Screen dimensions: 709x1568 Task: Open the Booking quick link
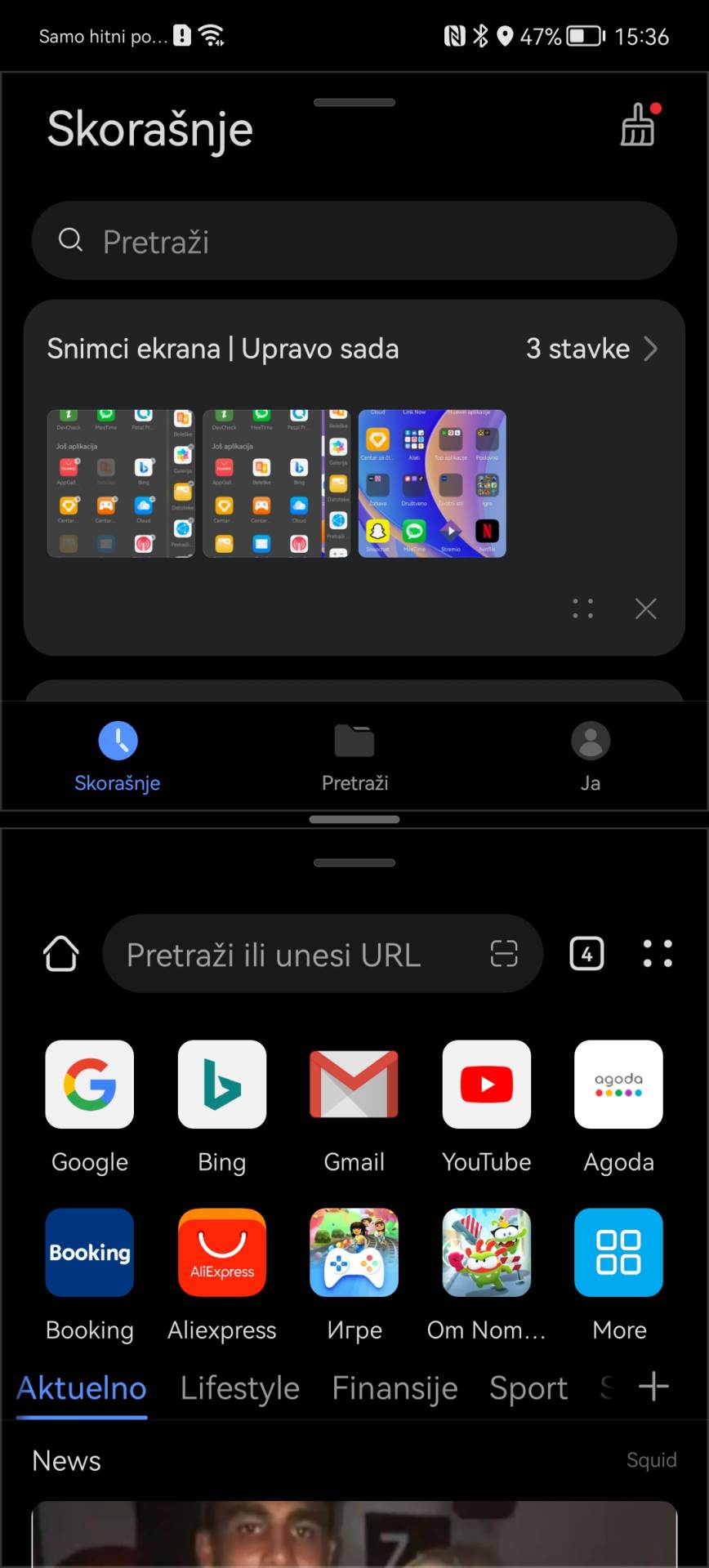pos(89,1253)
